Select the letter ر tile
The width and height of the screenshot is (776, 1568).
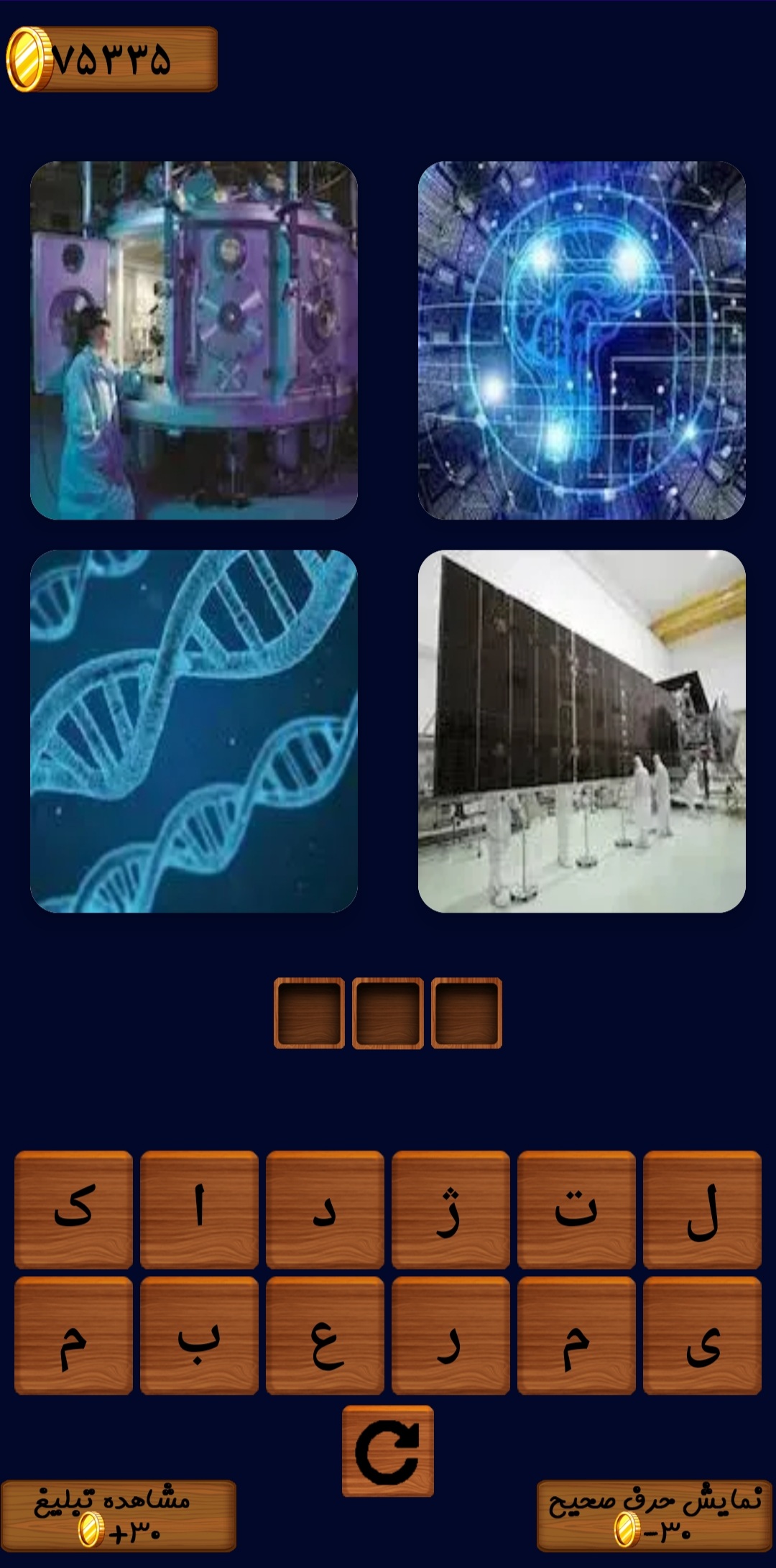click(451, 1335)
